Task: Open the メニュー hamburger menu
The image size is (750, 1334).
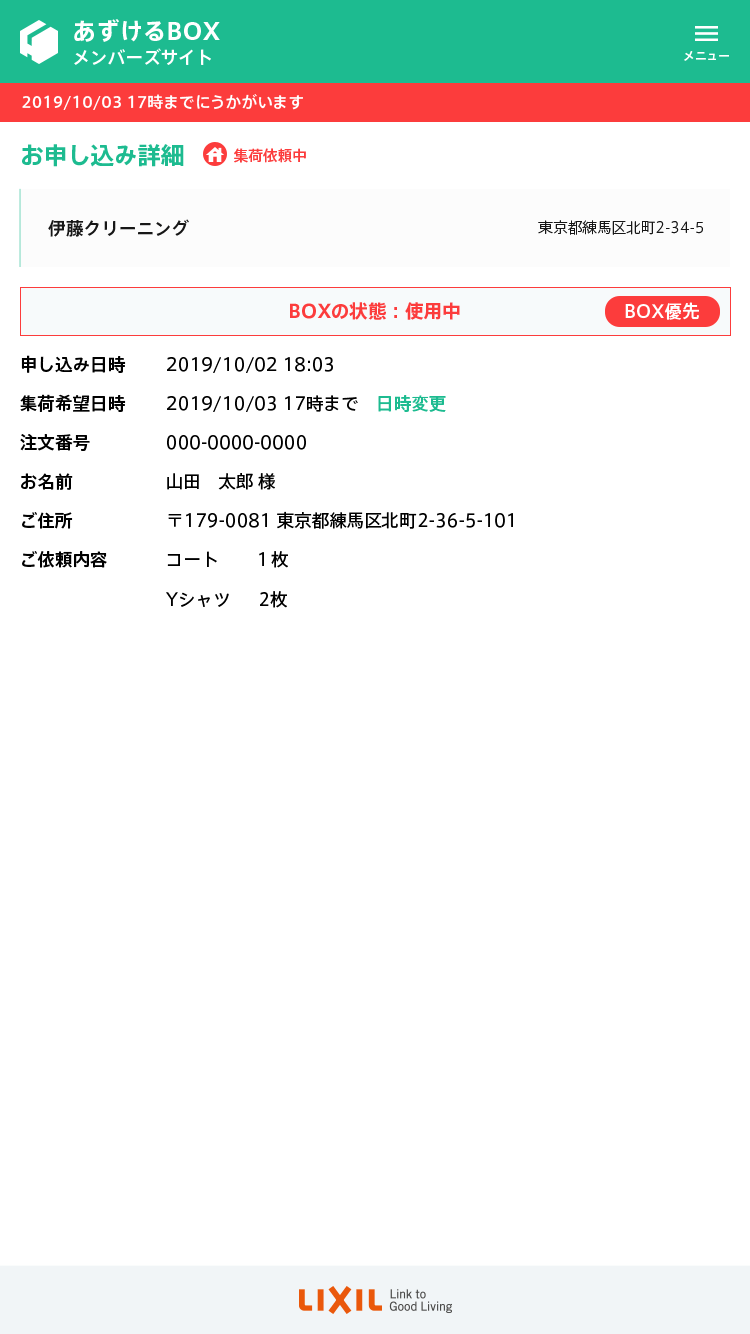Action: pyautogui.click(x=706, y=42)
